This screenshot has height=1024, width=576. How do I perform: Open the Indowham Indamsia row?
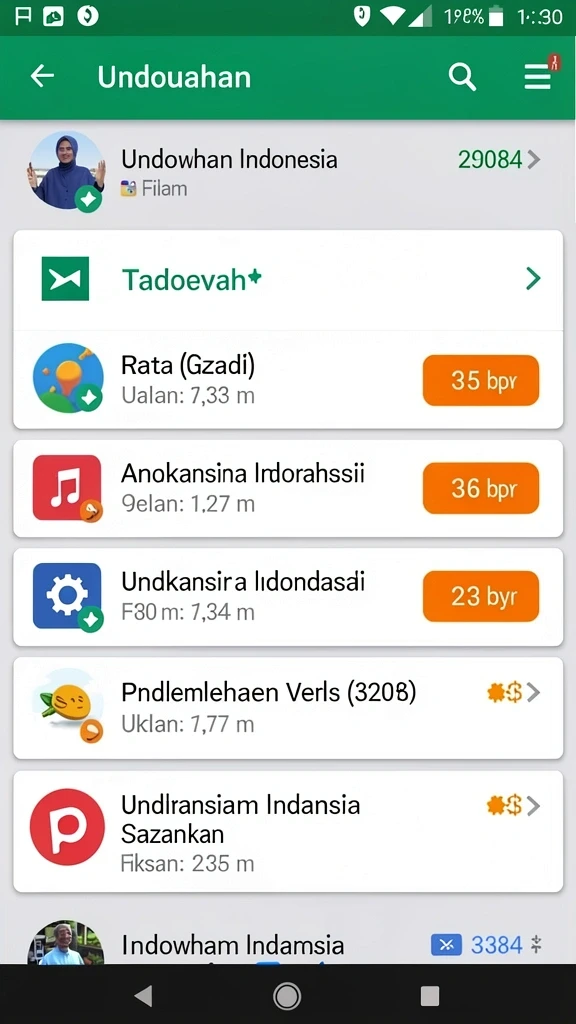point(288,942)
